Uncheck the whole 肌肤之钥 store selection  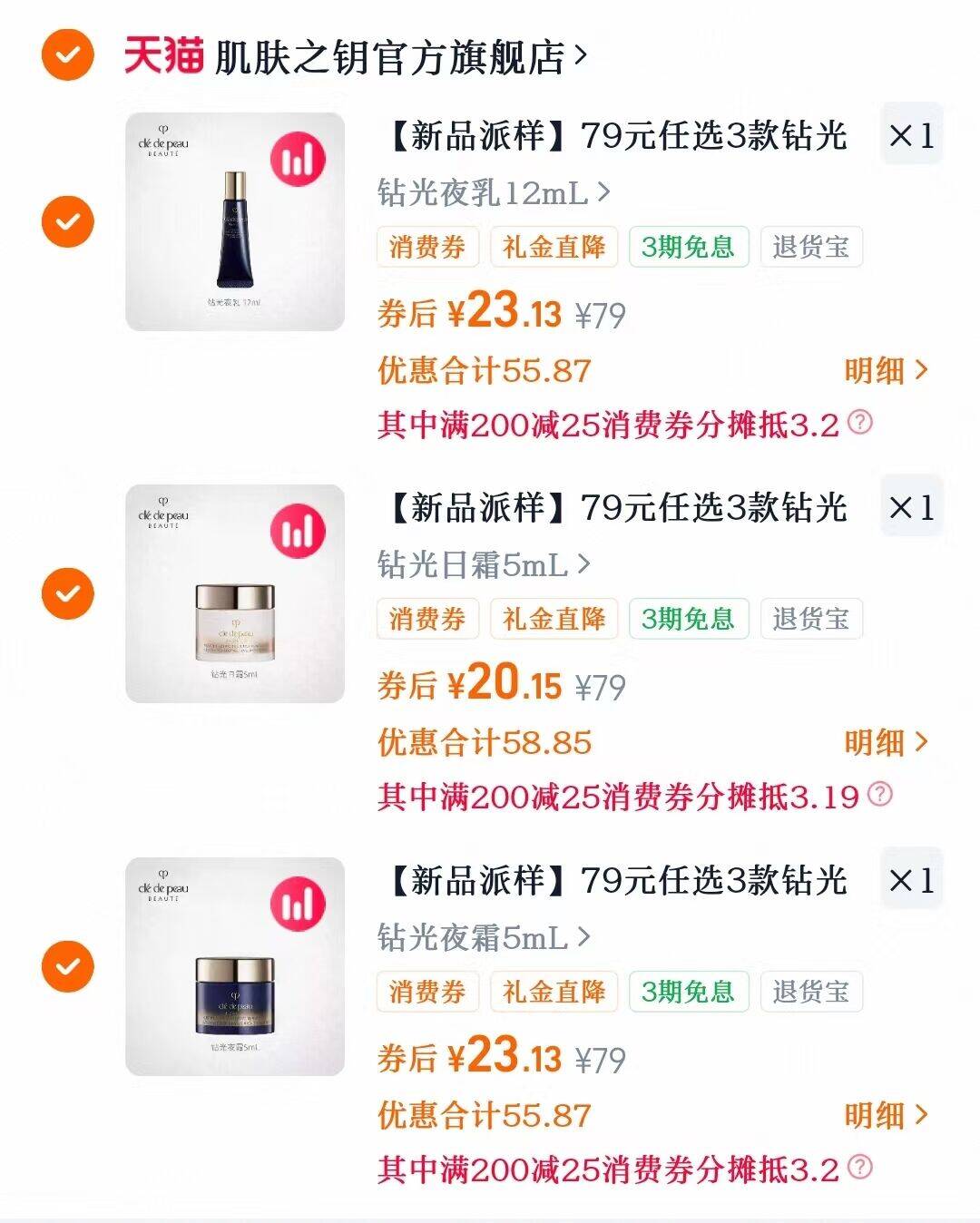68,55
